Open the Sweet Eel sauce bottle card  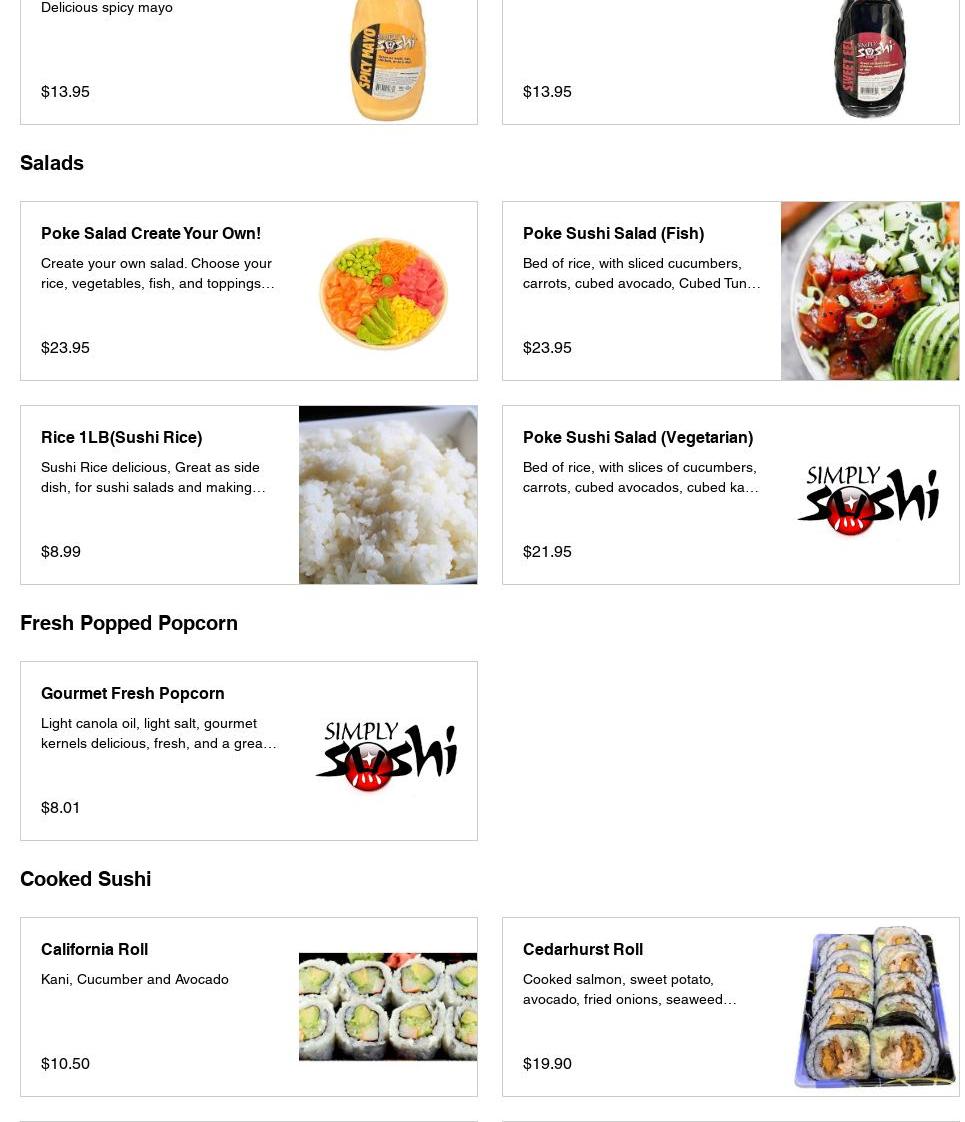pos(730,60)
